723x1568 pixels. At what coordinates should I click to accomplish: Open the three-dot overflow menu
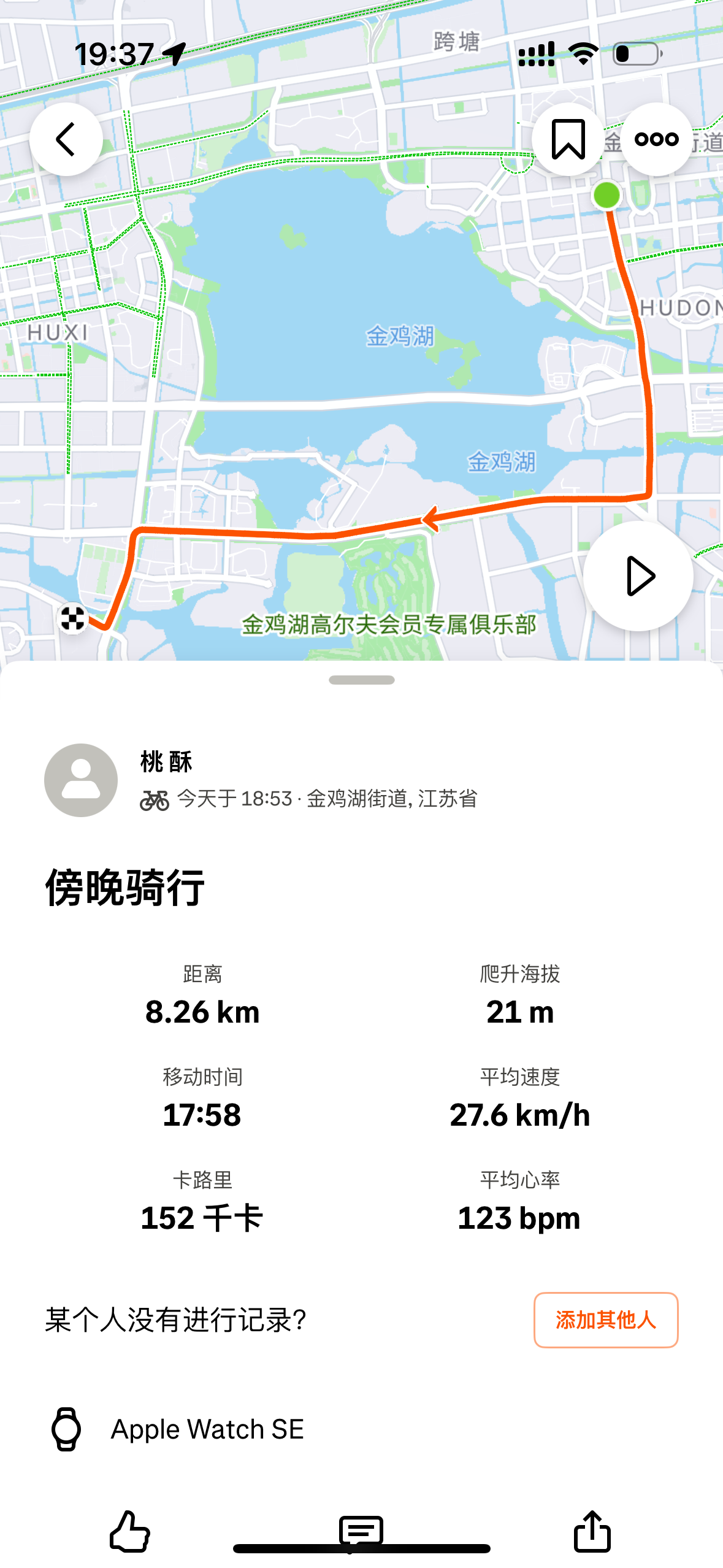tap(657, 139)
